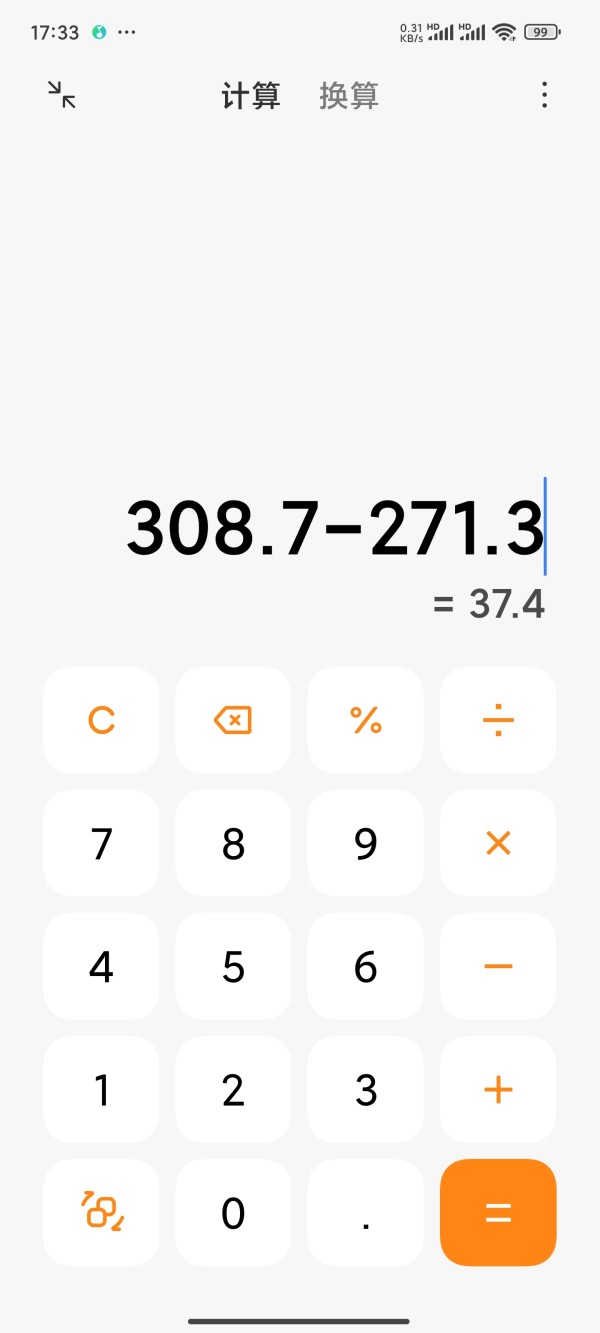Tap the plus key
The width and height of the screenshot is (600, 1333).
tap(498, 1089)
